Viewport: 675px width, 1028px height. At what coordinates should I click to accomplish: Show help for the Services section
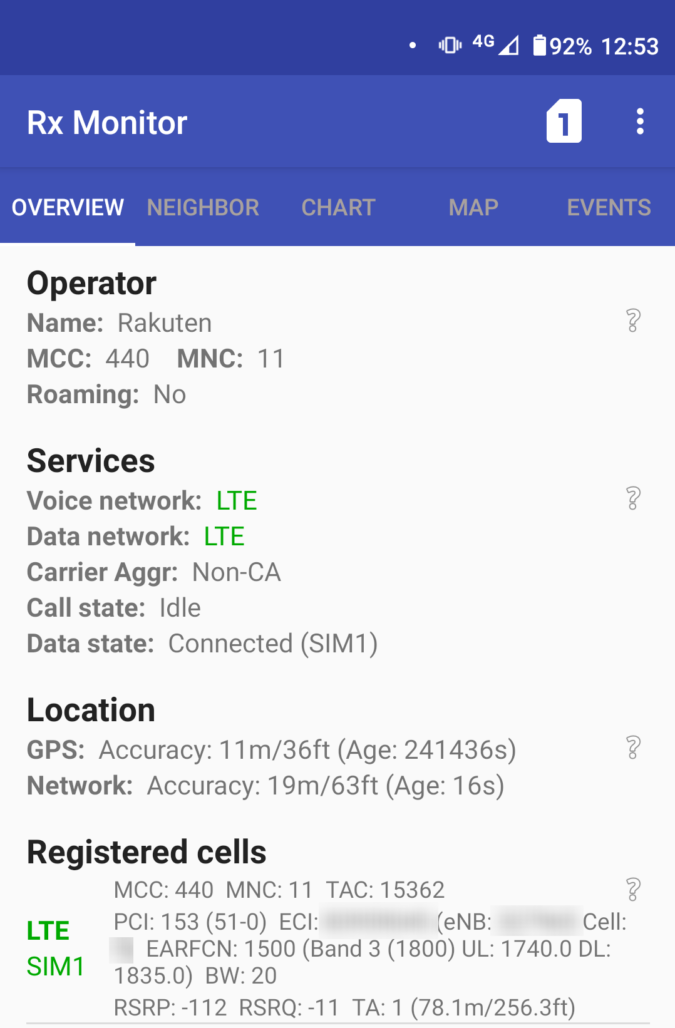632,499
